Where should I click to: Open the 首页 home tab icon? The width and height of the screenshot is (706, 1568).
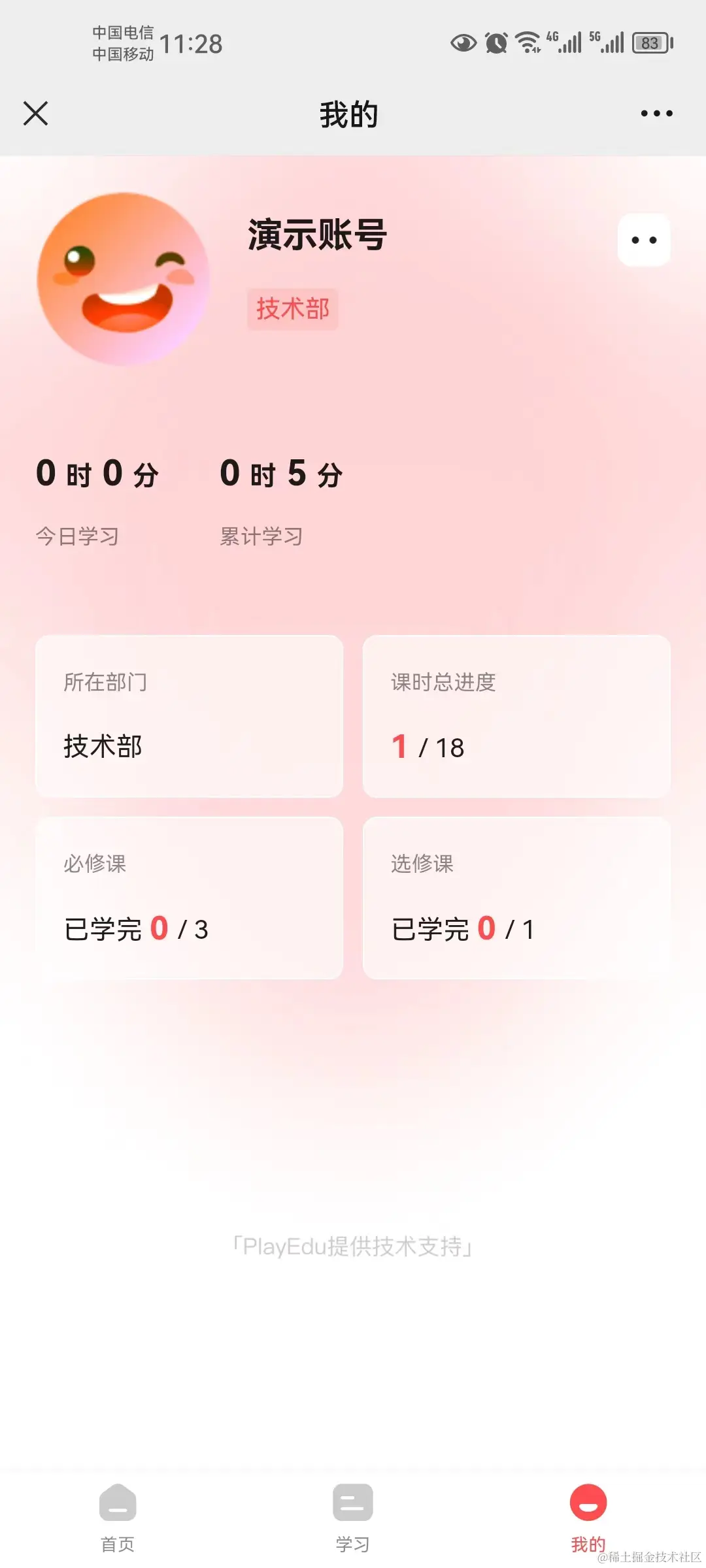point(116,1503)
